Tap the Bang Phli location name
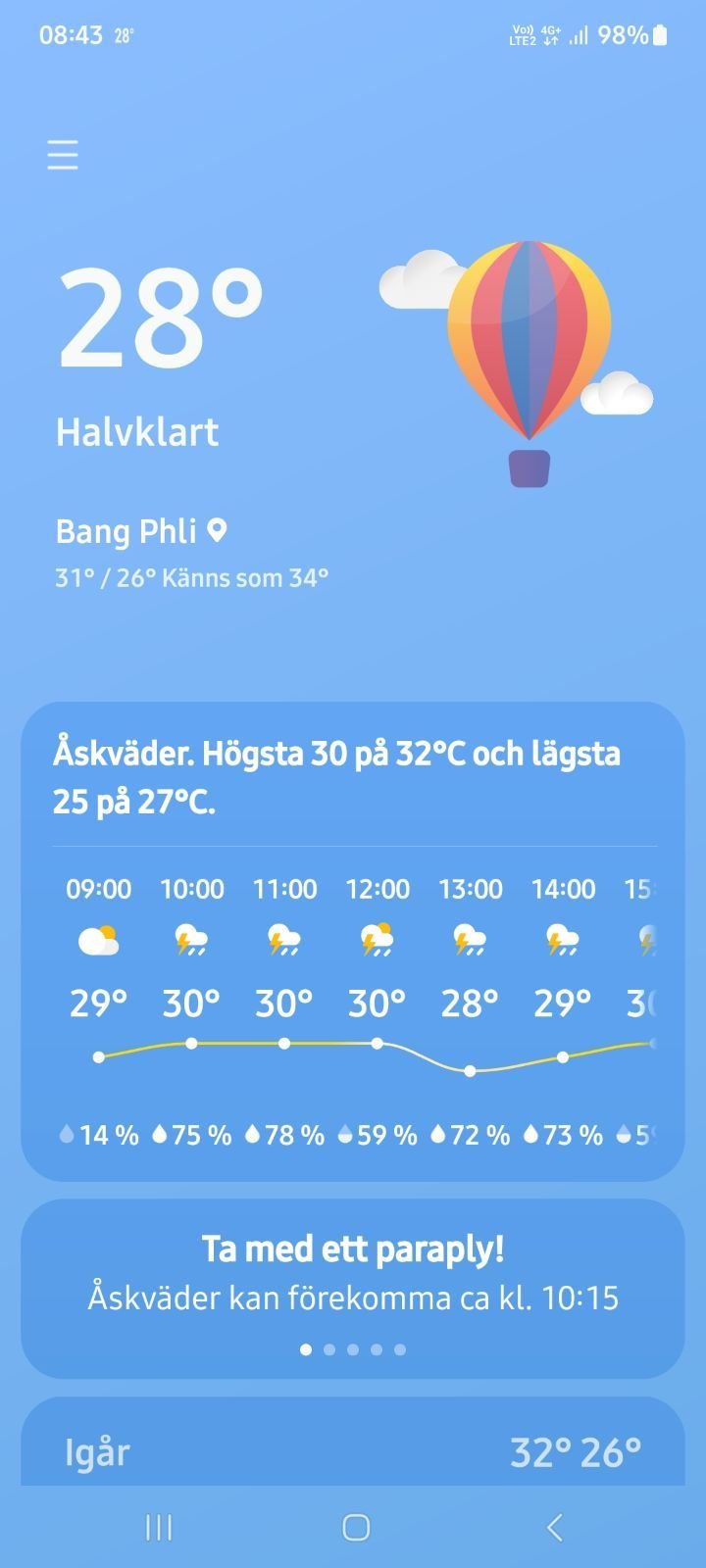Viewport: 706px width, 1568px height. coord(127,531)
